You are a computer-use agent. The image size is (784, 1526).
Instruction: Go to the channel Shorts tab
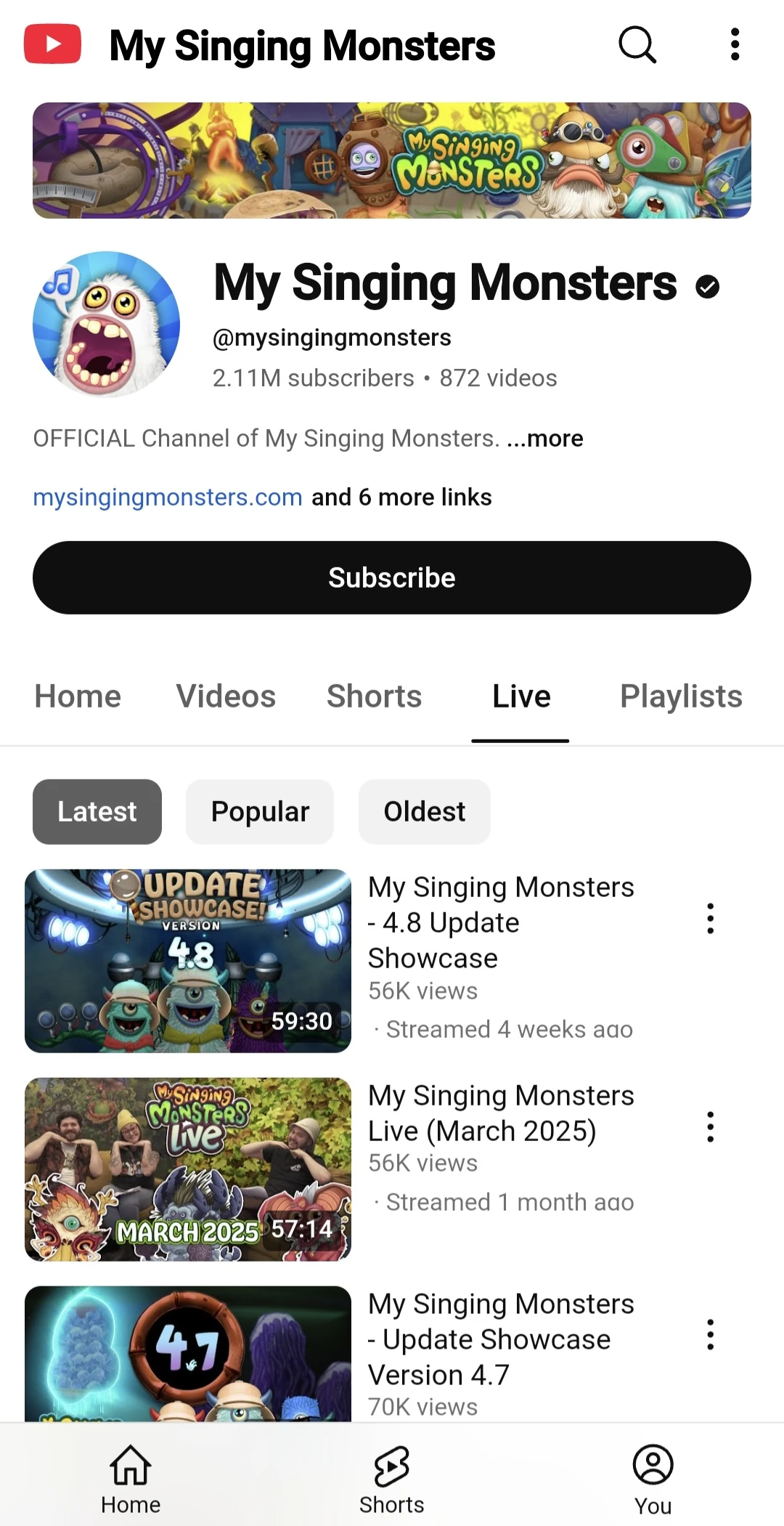click(374, 697)
